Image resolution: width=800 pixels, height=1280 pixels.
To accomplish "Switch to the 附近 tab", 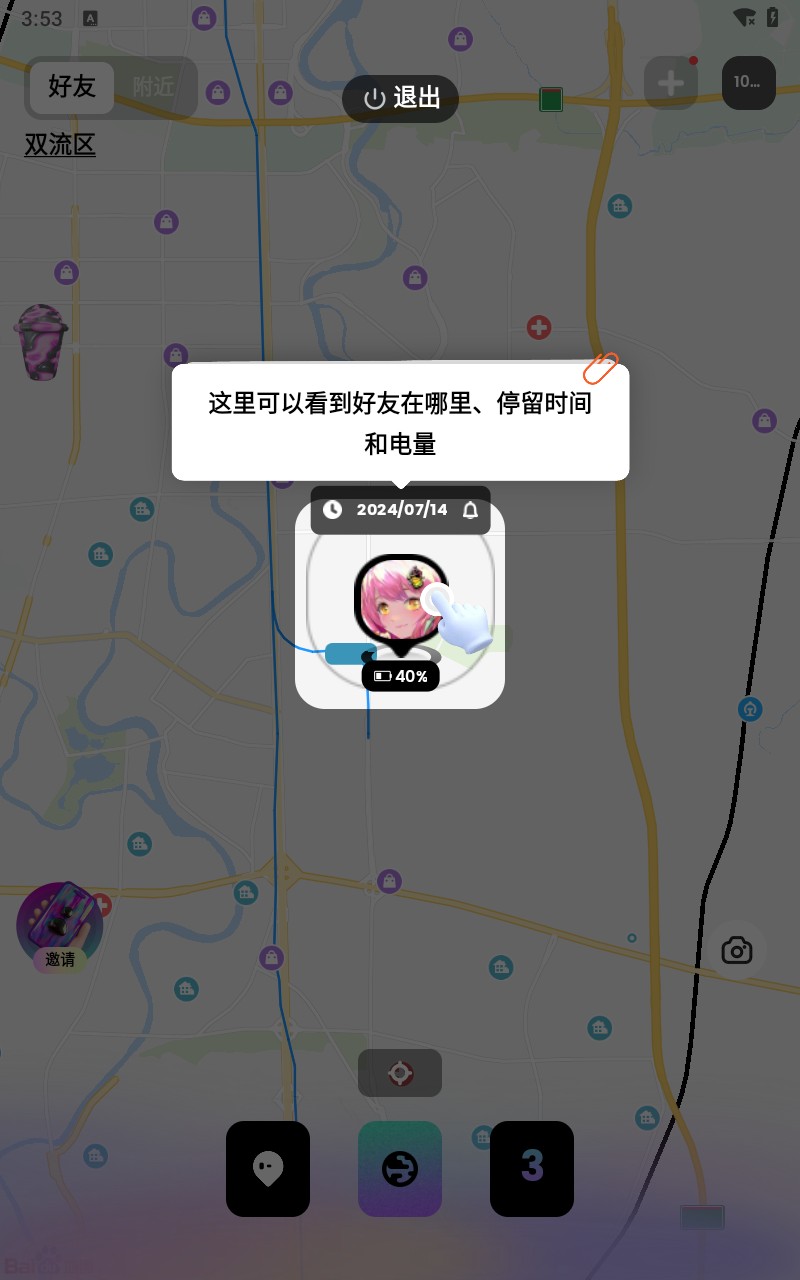I will 155,88.
